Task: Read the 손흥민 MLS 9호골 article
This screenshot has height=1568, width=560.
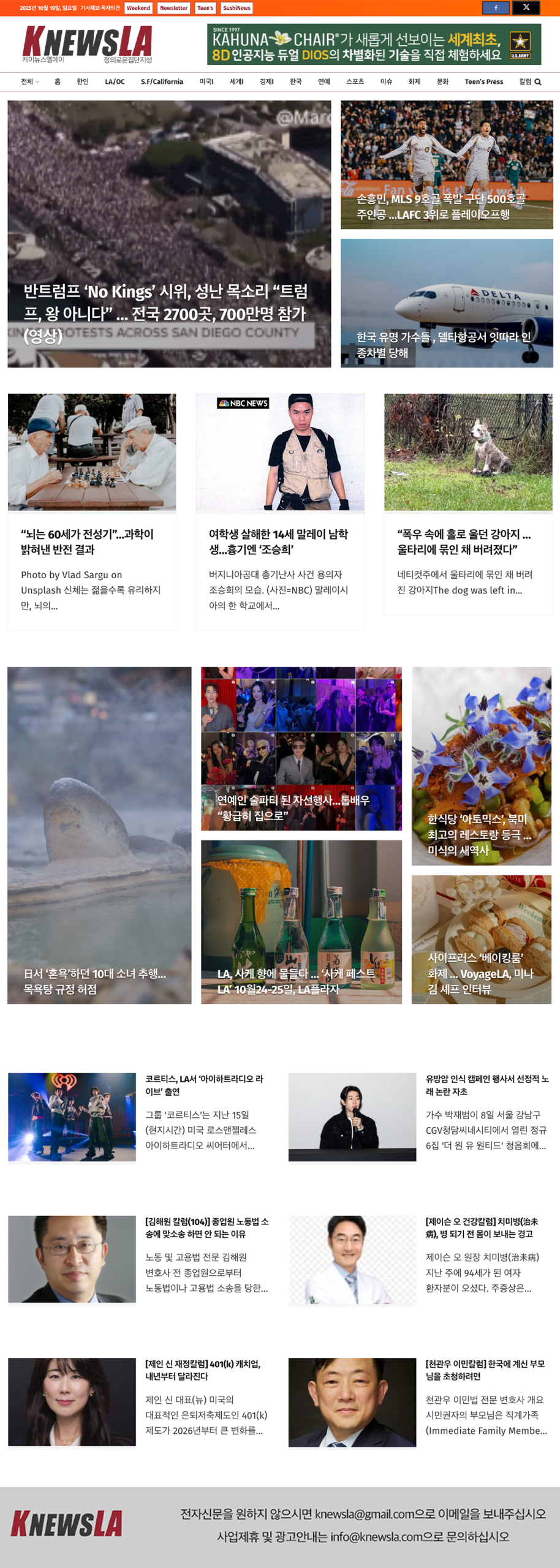Action: pyautogui.click(x=441, y=207)
